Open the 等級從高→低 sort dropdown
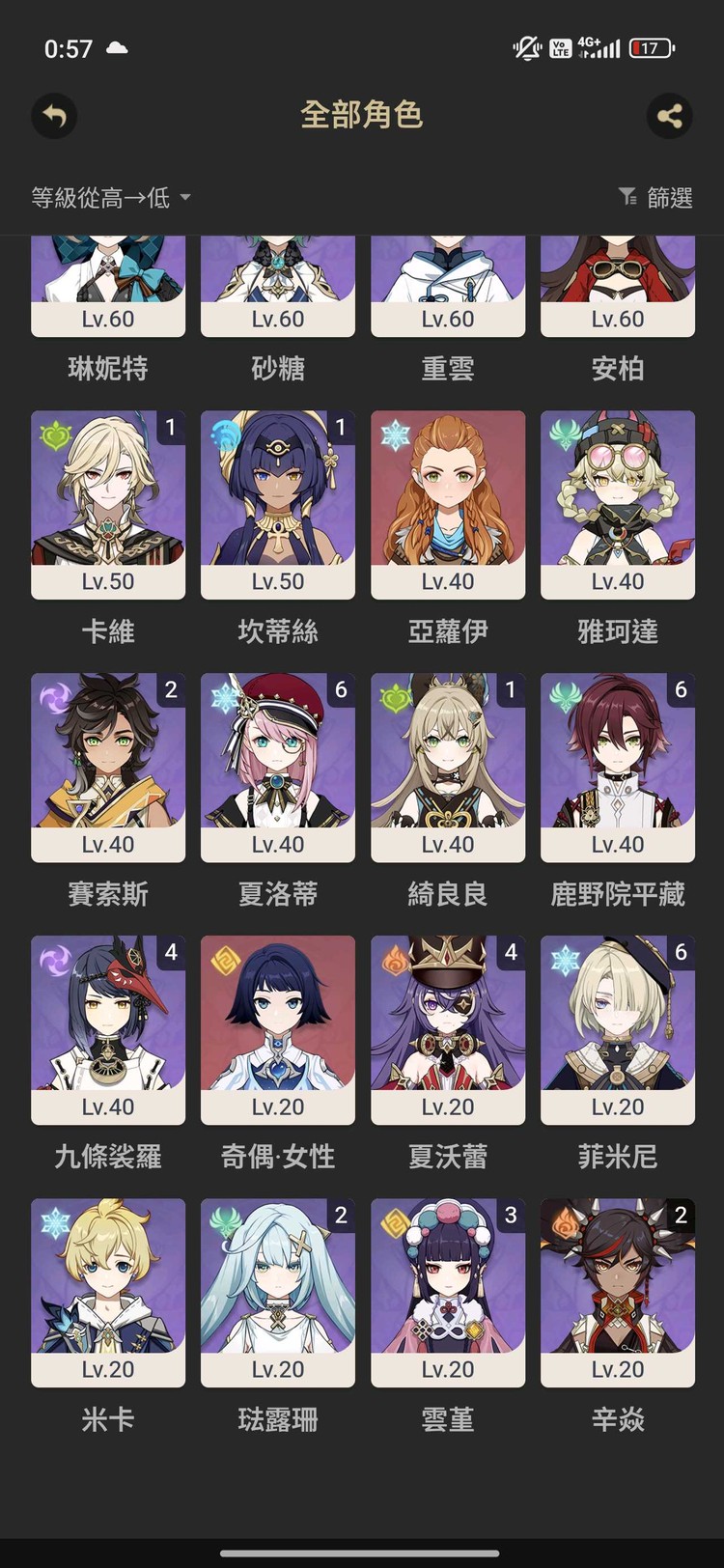 pos(110,198)
